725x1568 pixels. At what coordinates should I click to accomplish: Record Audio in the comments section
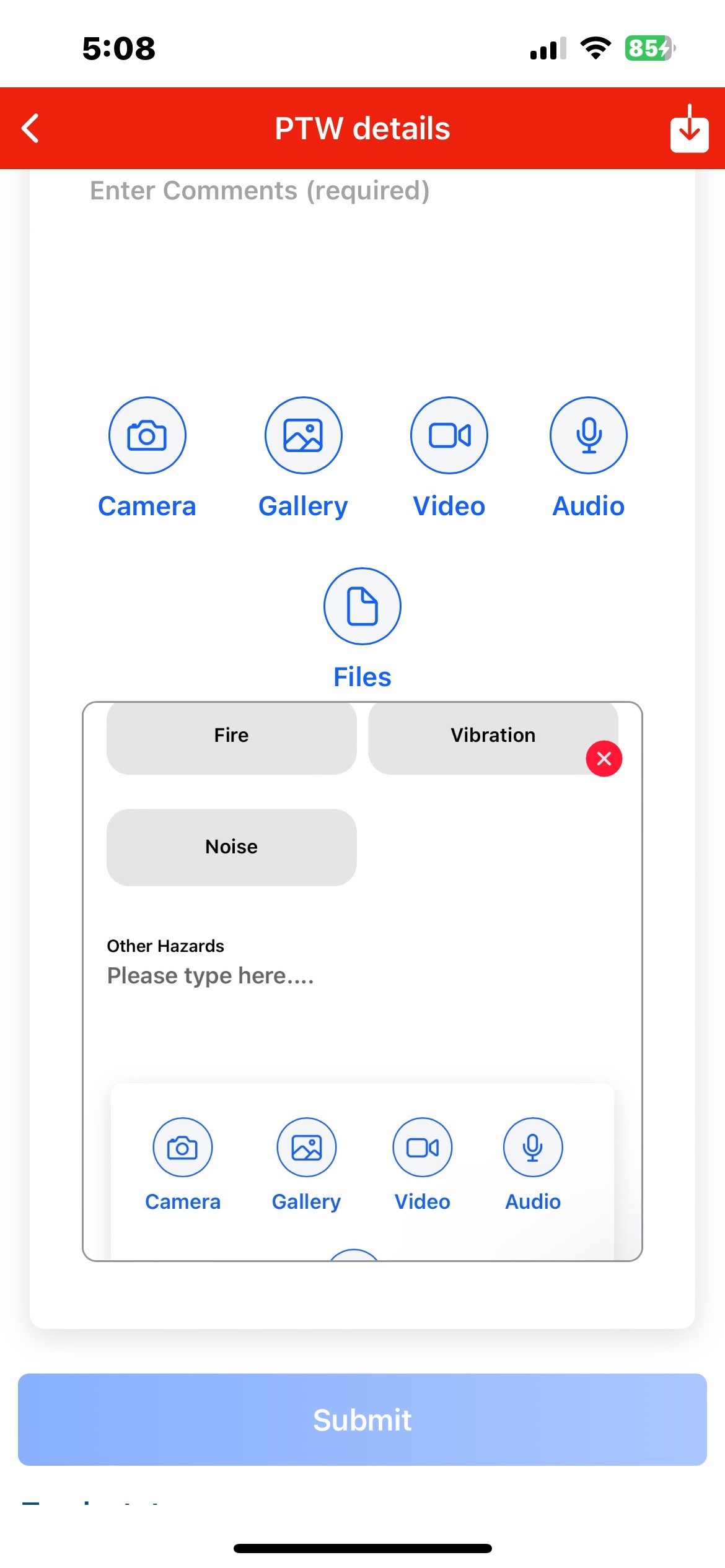(x=588, y=436)
